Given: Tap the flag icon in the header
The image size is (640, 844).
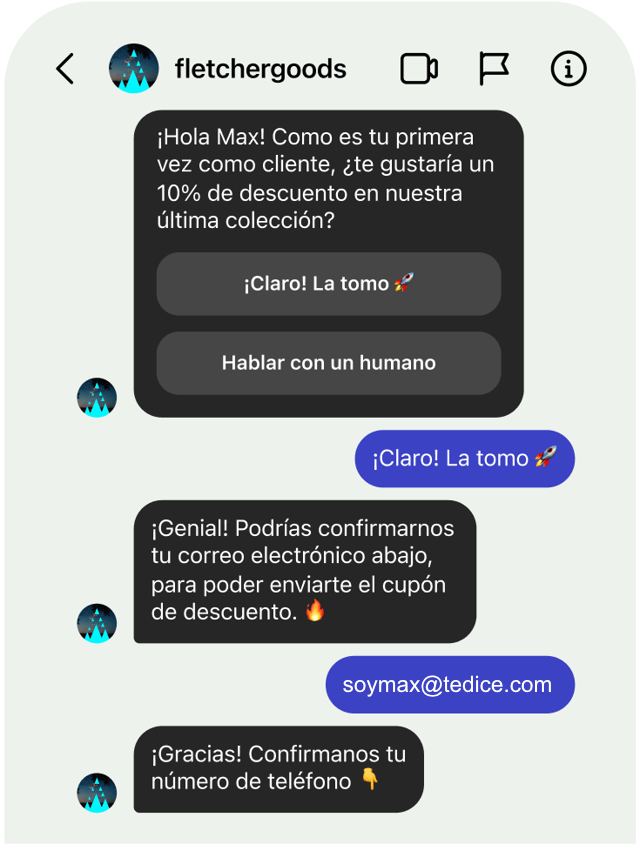Looking at the screenshot, I should point(493,69).
